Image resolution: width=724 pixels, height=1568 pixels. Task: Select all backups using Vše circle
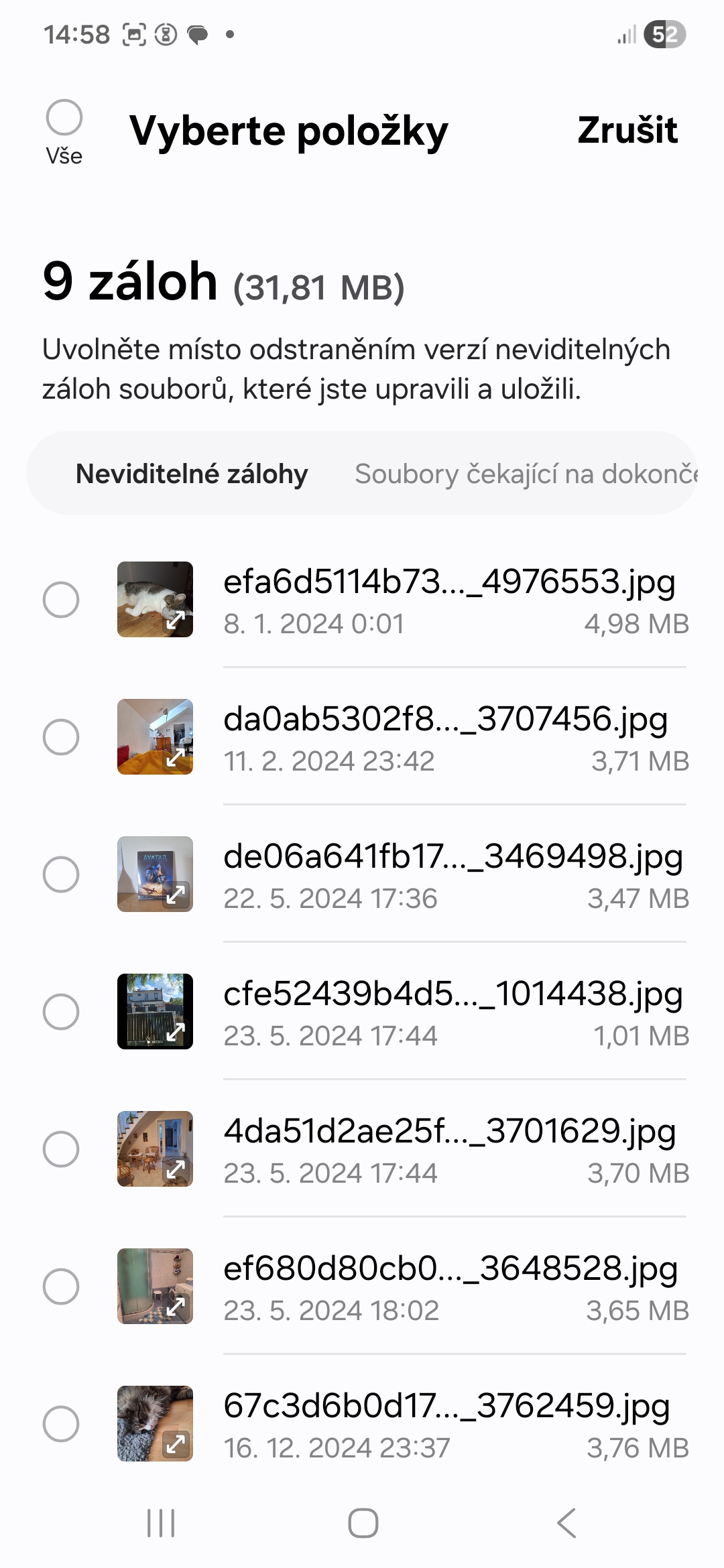[x=64, y=115]
